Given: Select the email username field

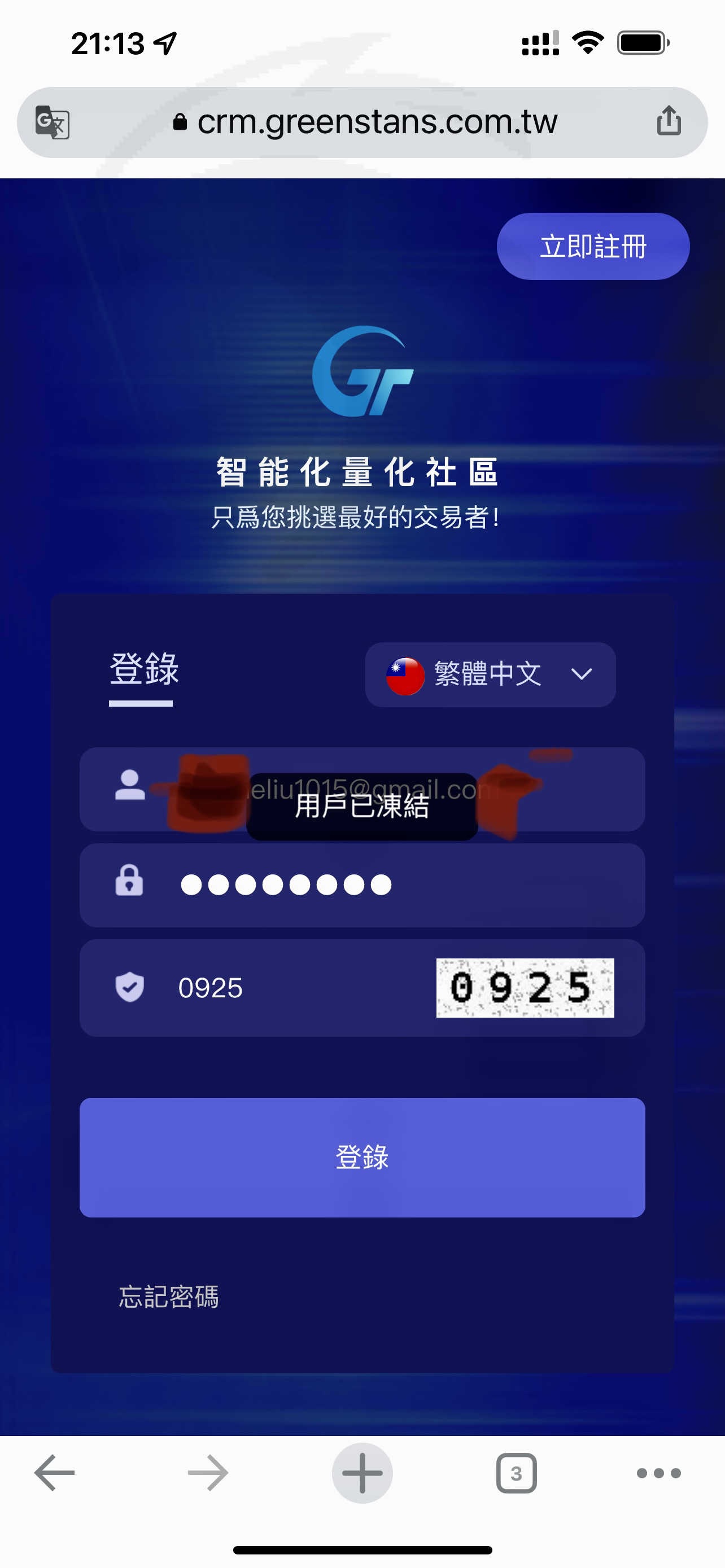Looking at the screenshot, I should click(362, 789).
